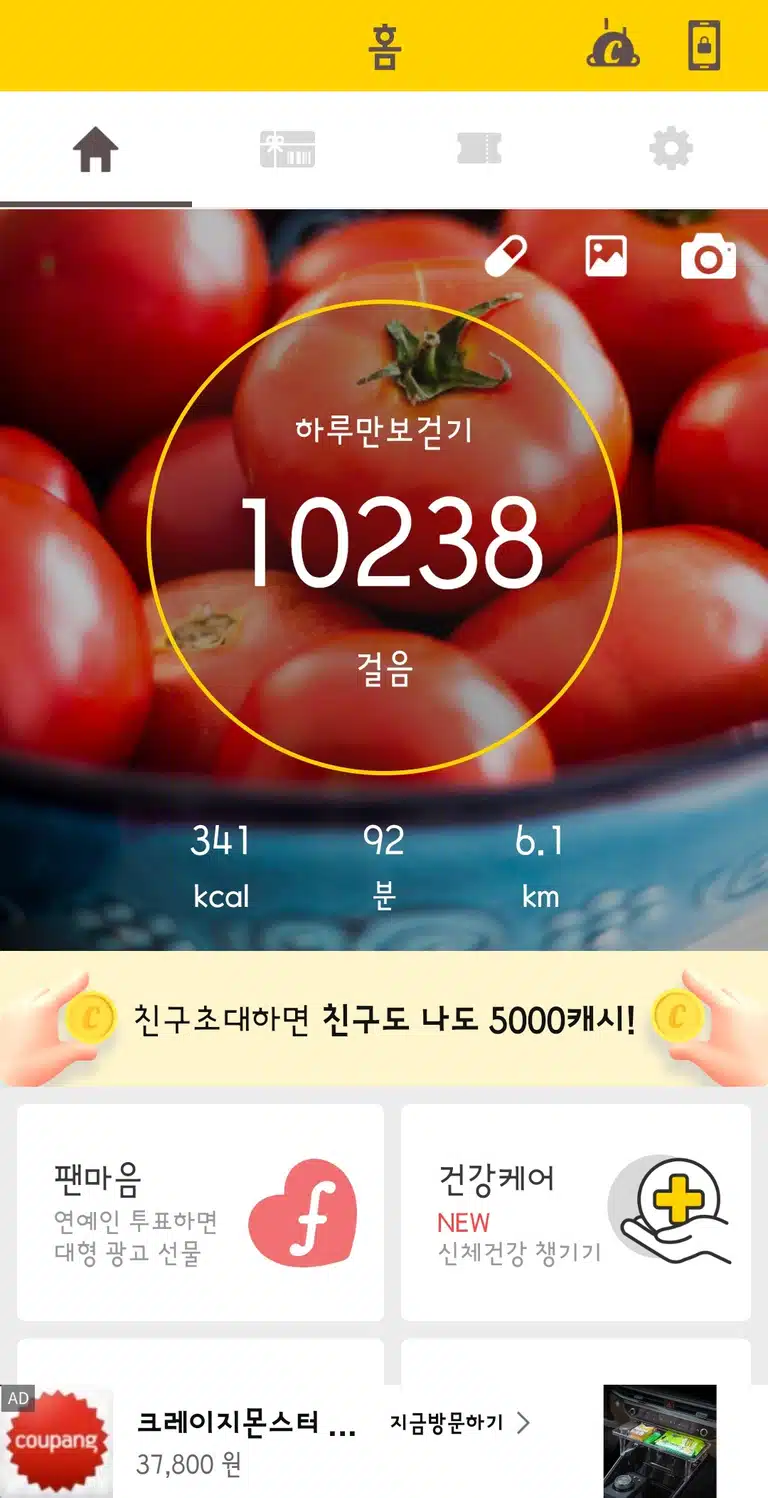Open the cash coin mascot icon
Screen dimensions: 768x1498
pyautogui.click(x=613, y=46)
